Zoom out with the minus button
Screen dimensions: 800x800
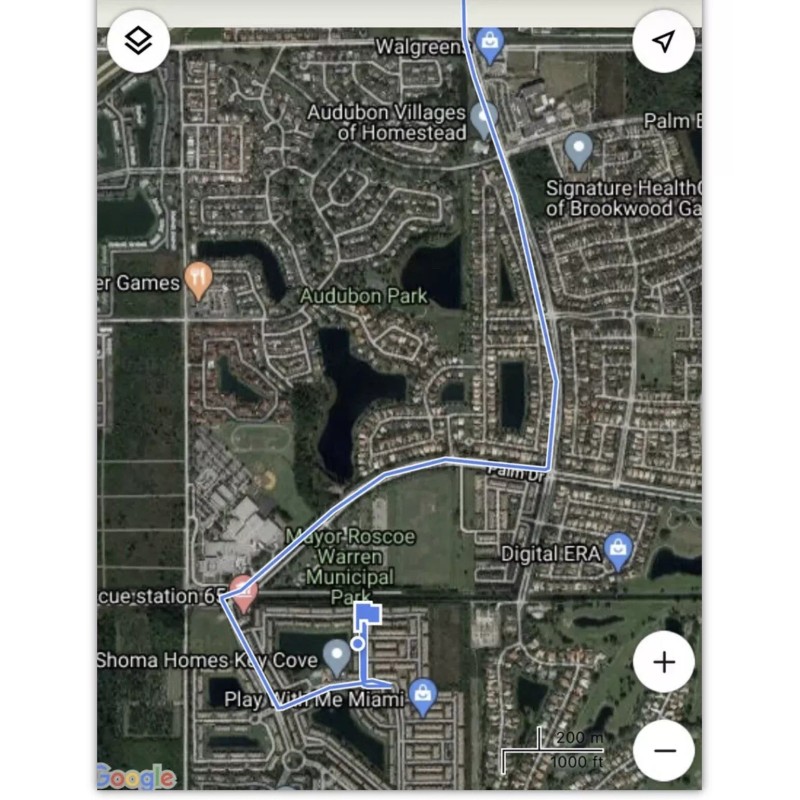(663, 750)
